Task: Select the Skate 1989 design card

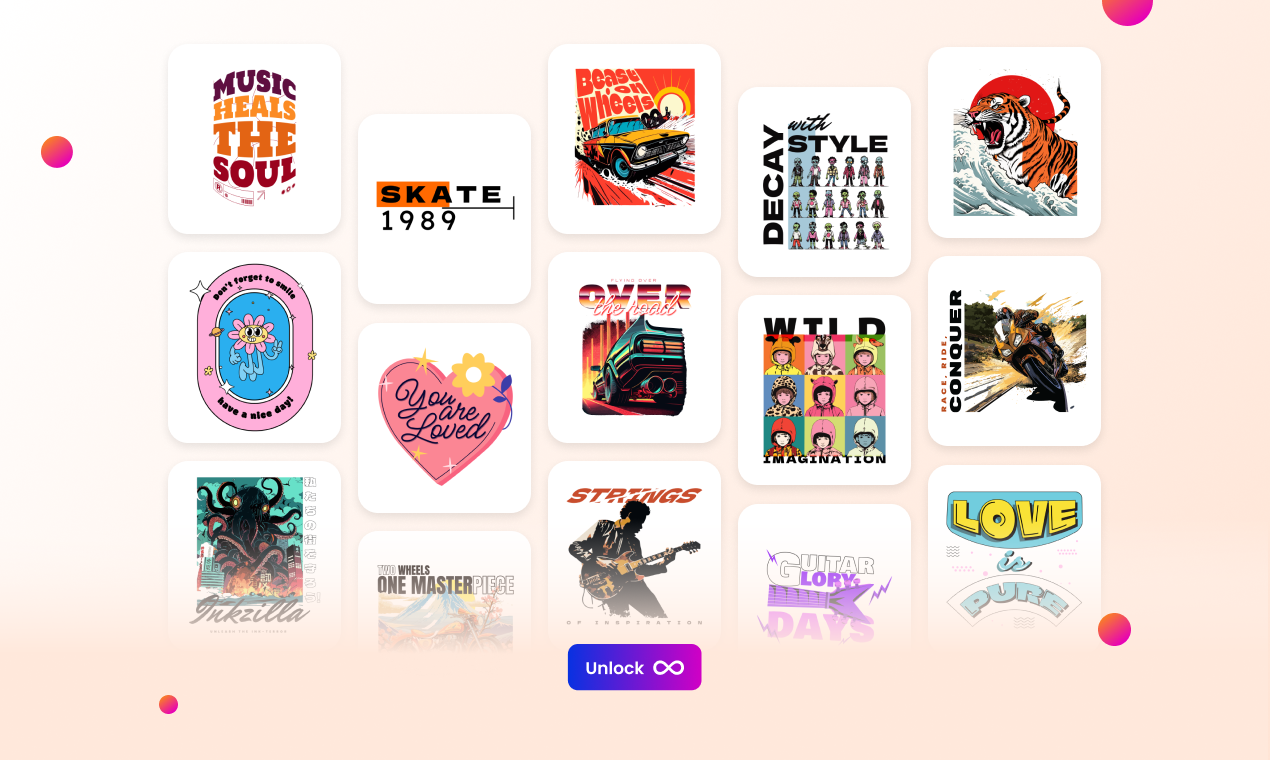Action: 444,208
